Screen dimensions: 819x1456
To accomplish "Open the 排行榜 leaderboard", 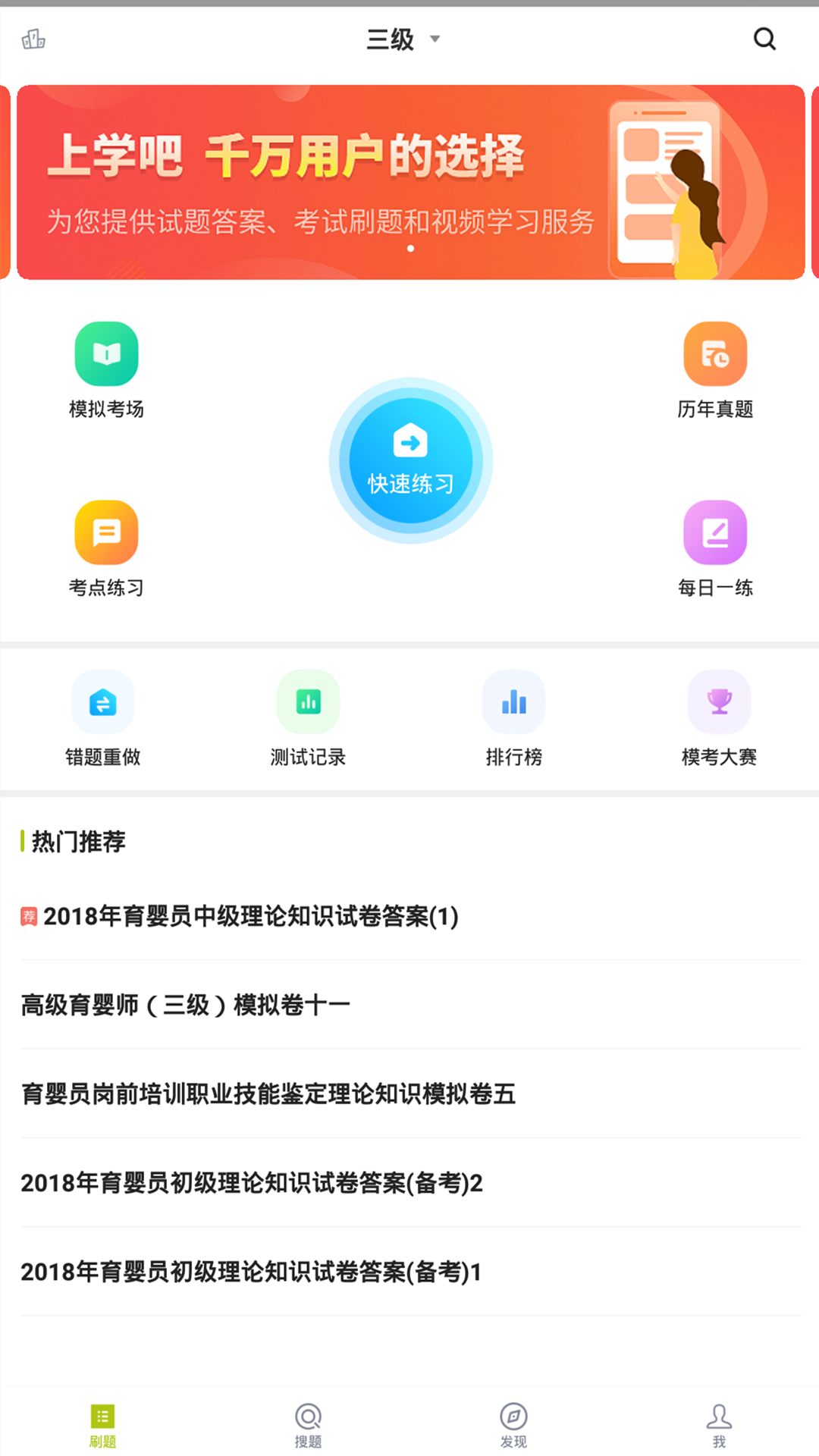I will pyautogui.click(x=513, y=717).
